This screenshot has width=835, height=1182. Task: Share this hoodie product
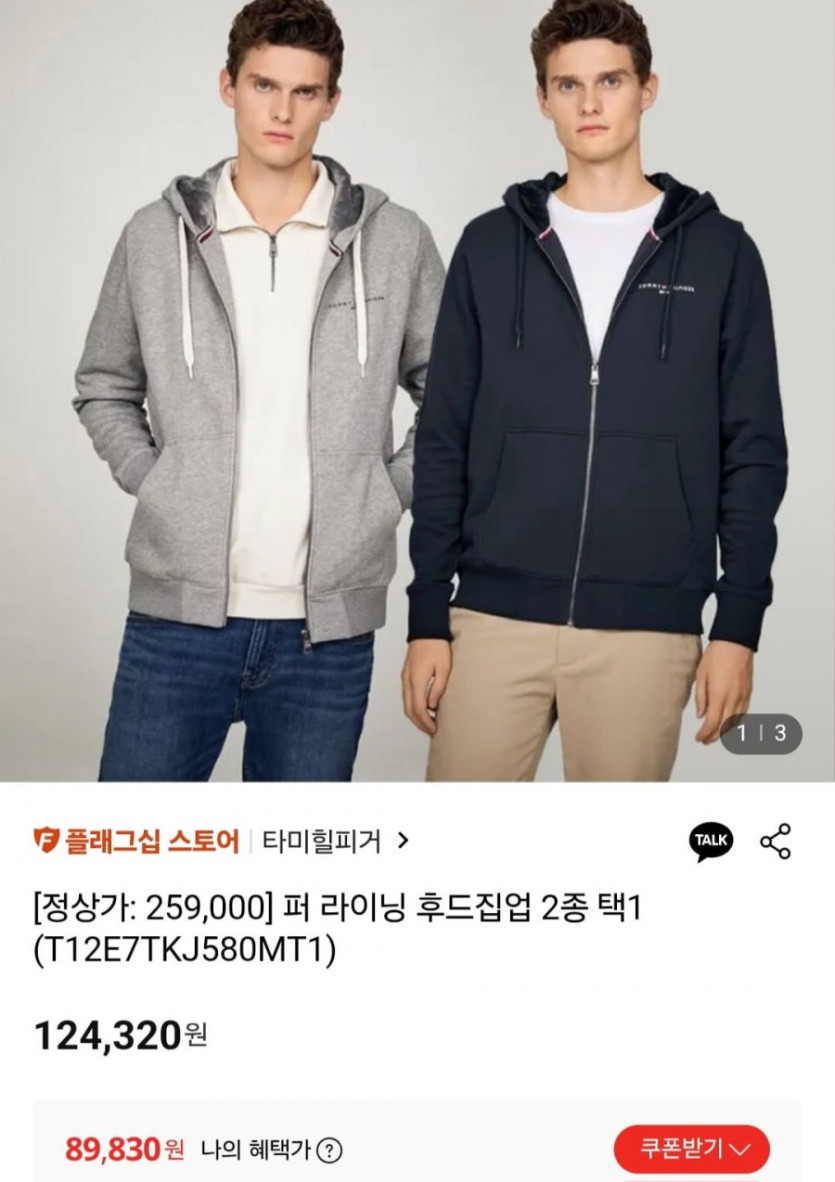click(x=775, y=841)
